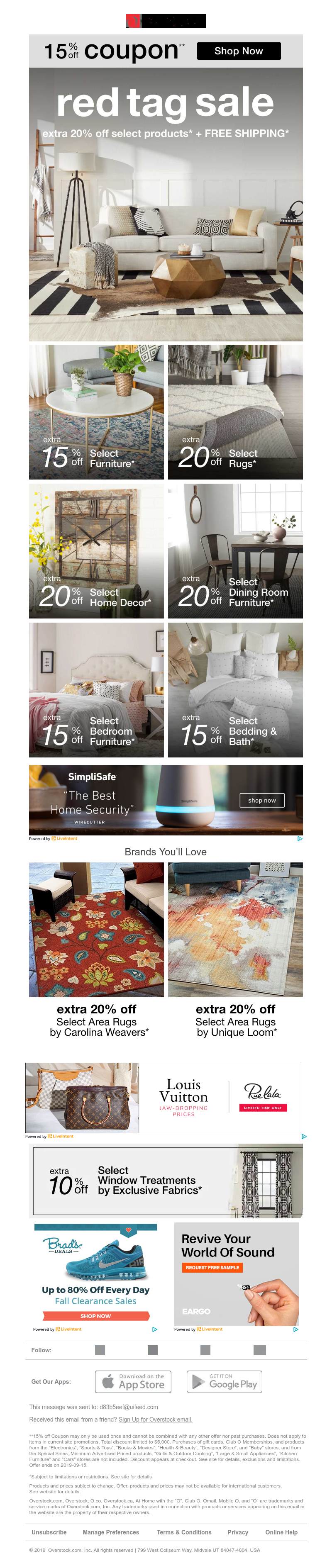
Task: Tap Shop Now on Brad's Deals ad
Action: pos(95,1316)
